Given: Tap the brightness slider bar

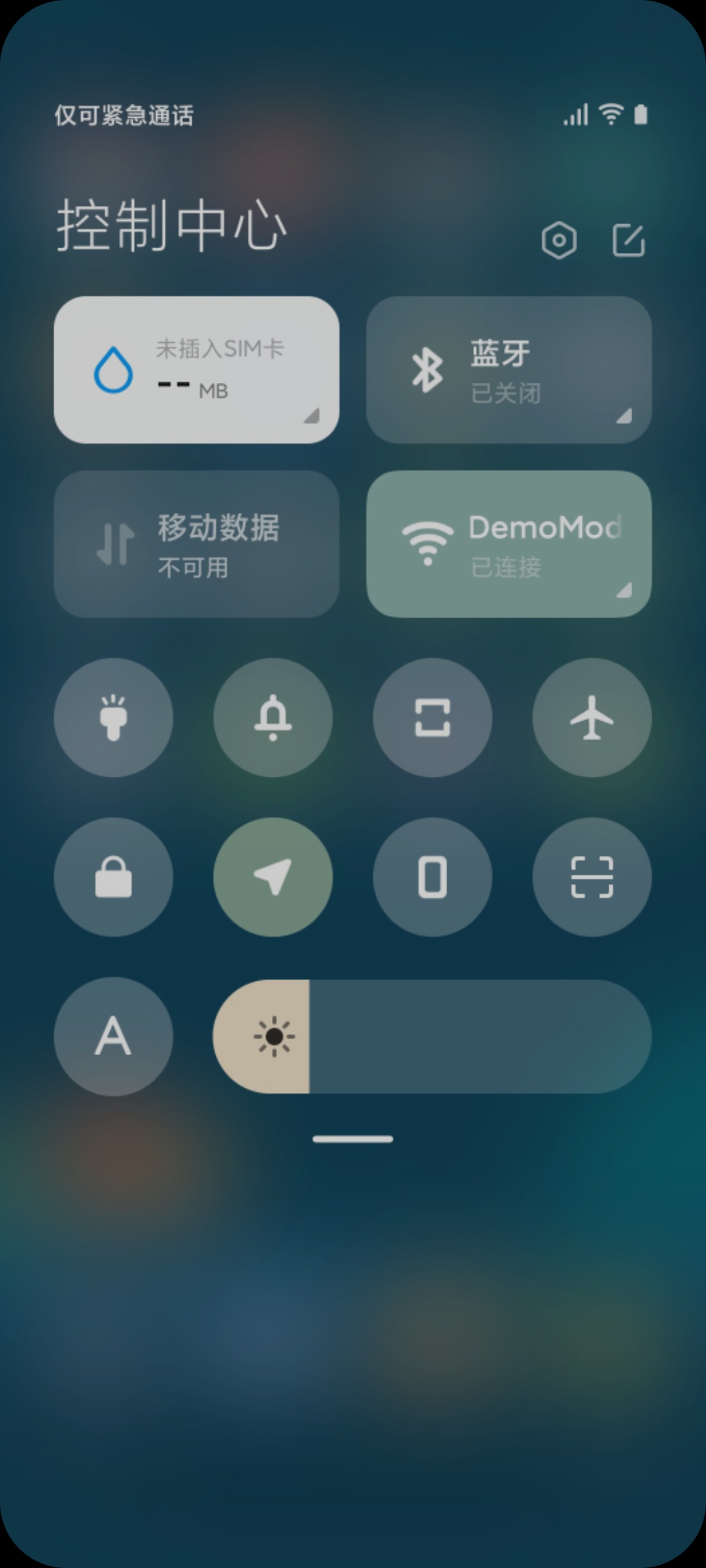Looking at the screenshot, I should click(432, 1036).
